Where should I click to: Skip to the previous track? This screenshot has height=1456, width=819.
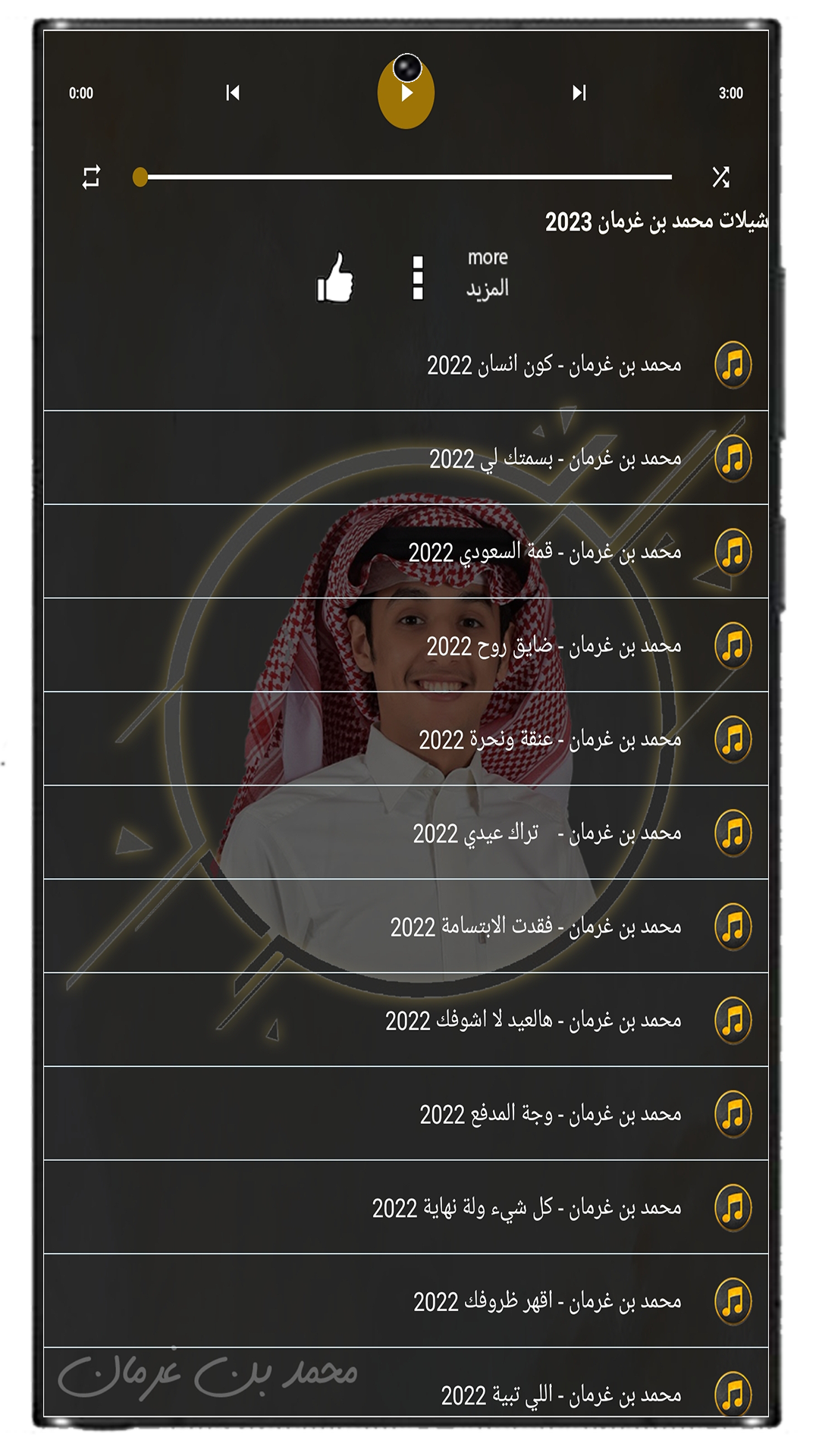click(233, 93)
